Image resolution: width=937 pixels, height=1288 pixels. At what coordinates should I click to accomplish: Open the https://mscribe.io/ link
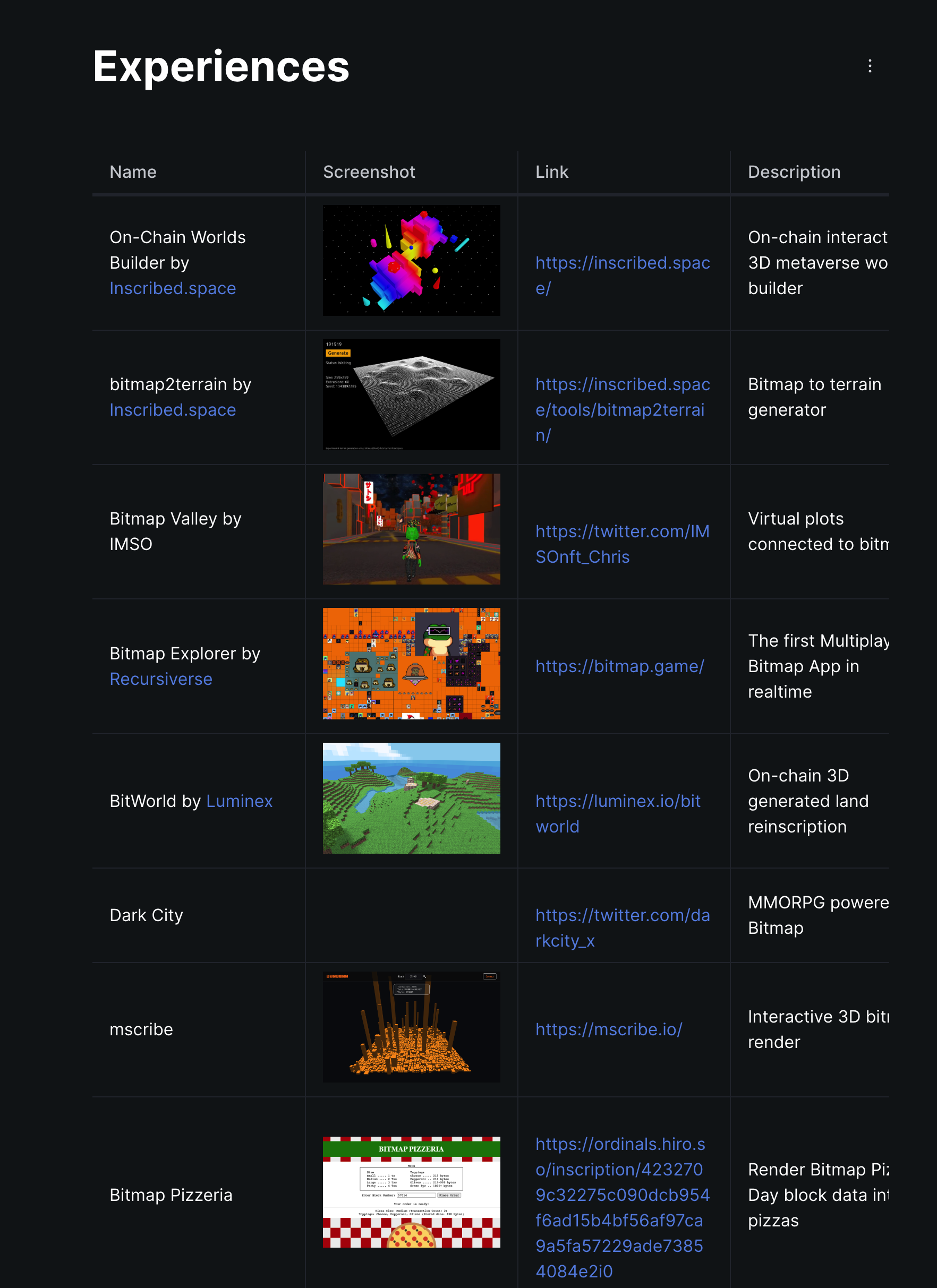[x=609, y=1029]
